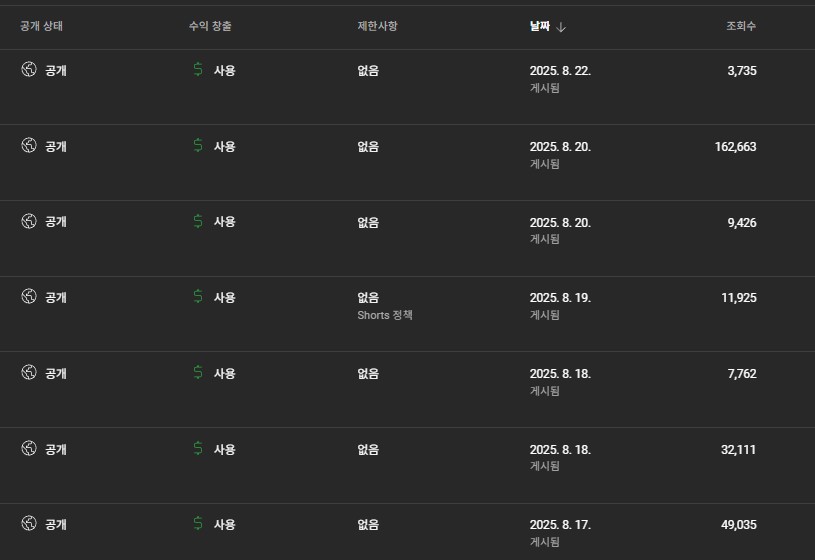Sort videos by the 조회수 column header
Viewport: 815px width, 560px height.
click(x=740, y=26)
